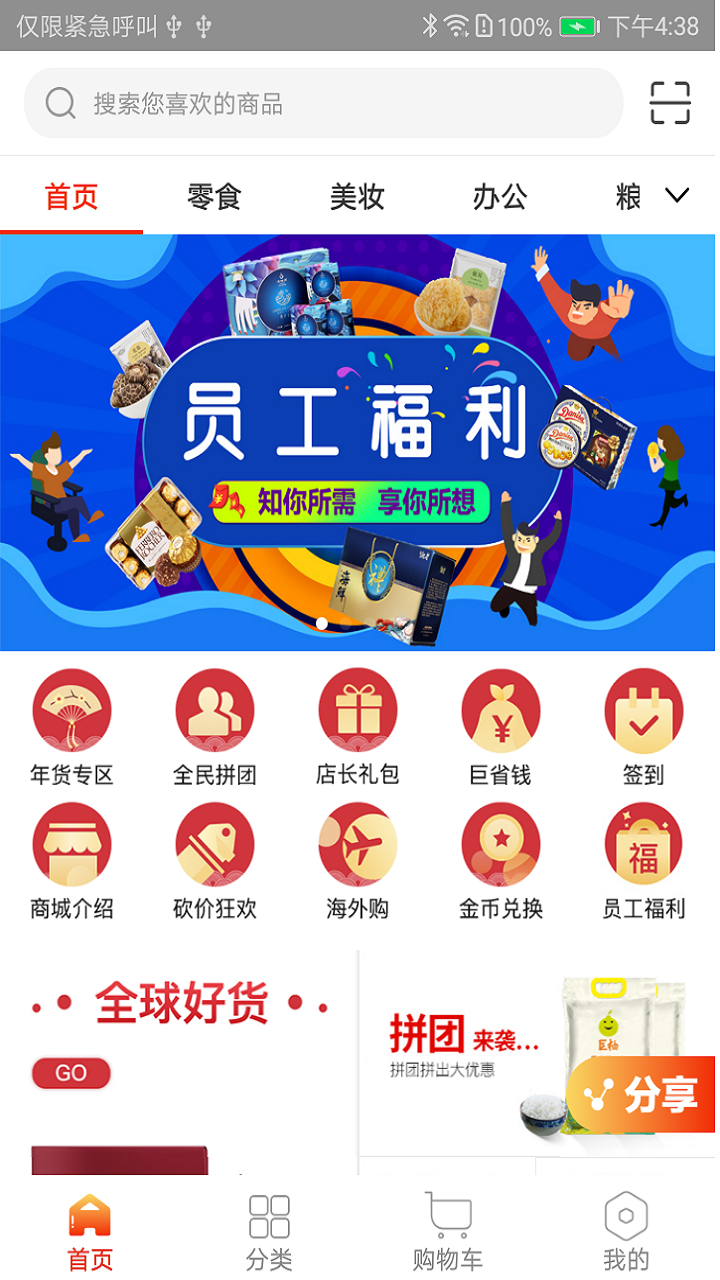Tap the search box for products

(x=322, y=103)
